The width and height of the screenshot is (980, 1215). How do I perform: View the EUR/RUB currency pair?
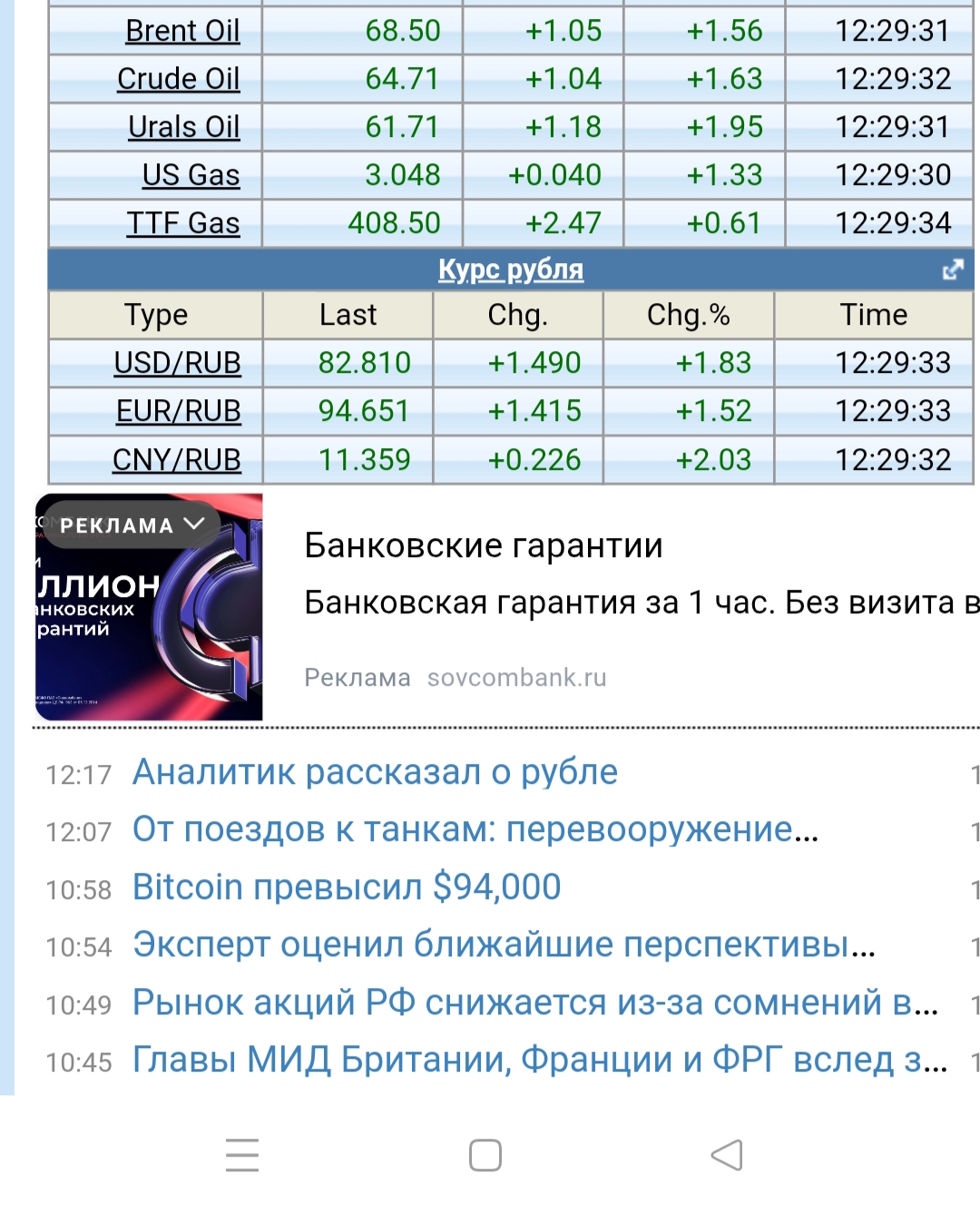[x=178, y=411]
